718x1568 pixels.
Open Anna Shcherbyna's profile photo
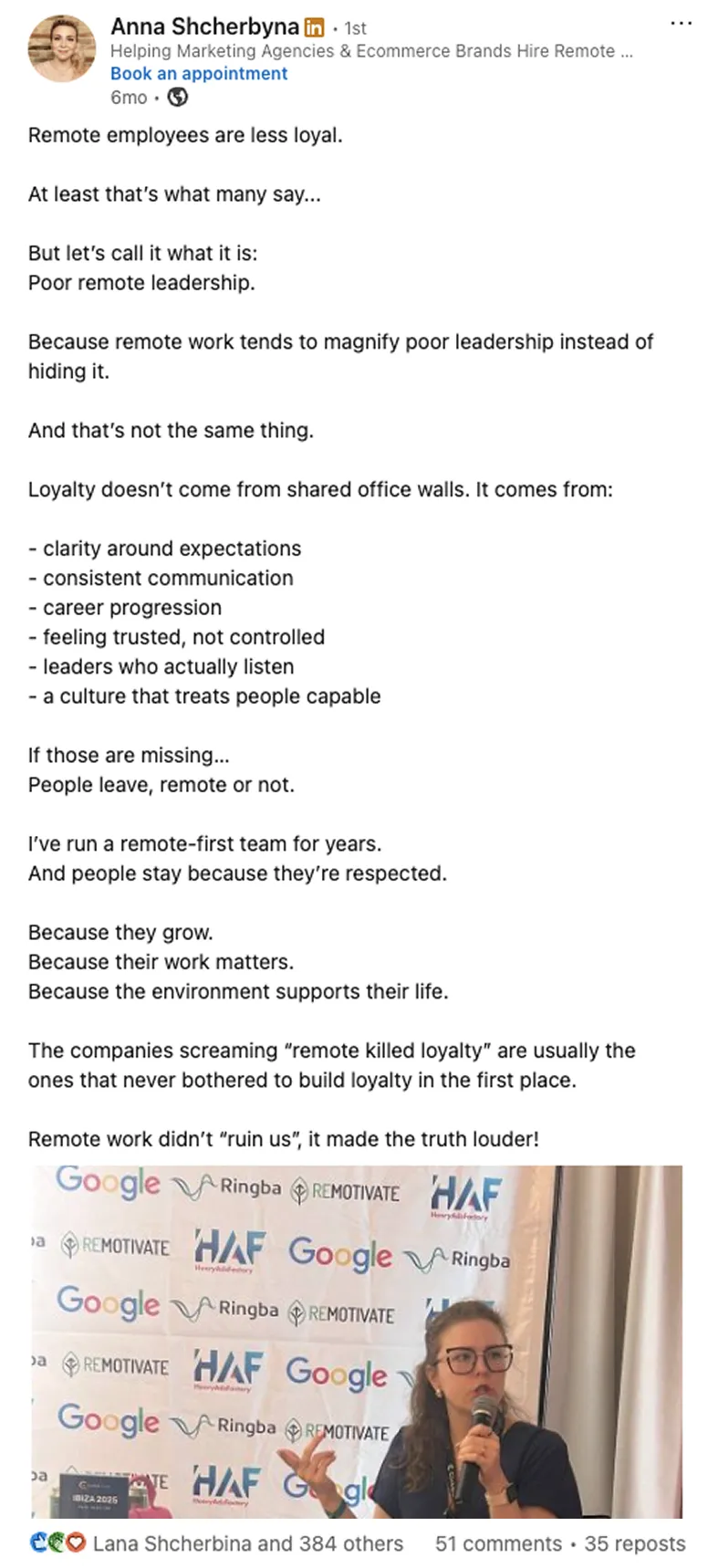pos(61,48)
